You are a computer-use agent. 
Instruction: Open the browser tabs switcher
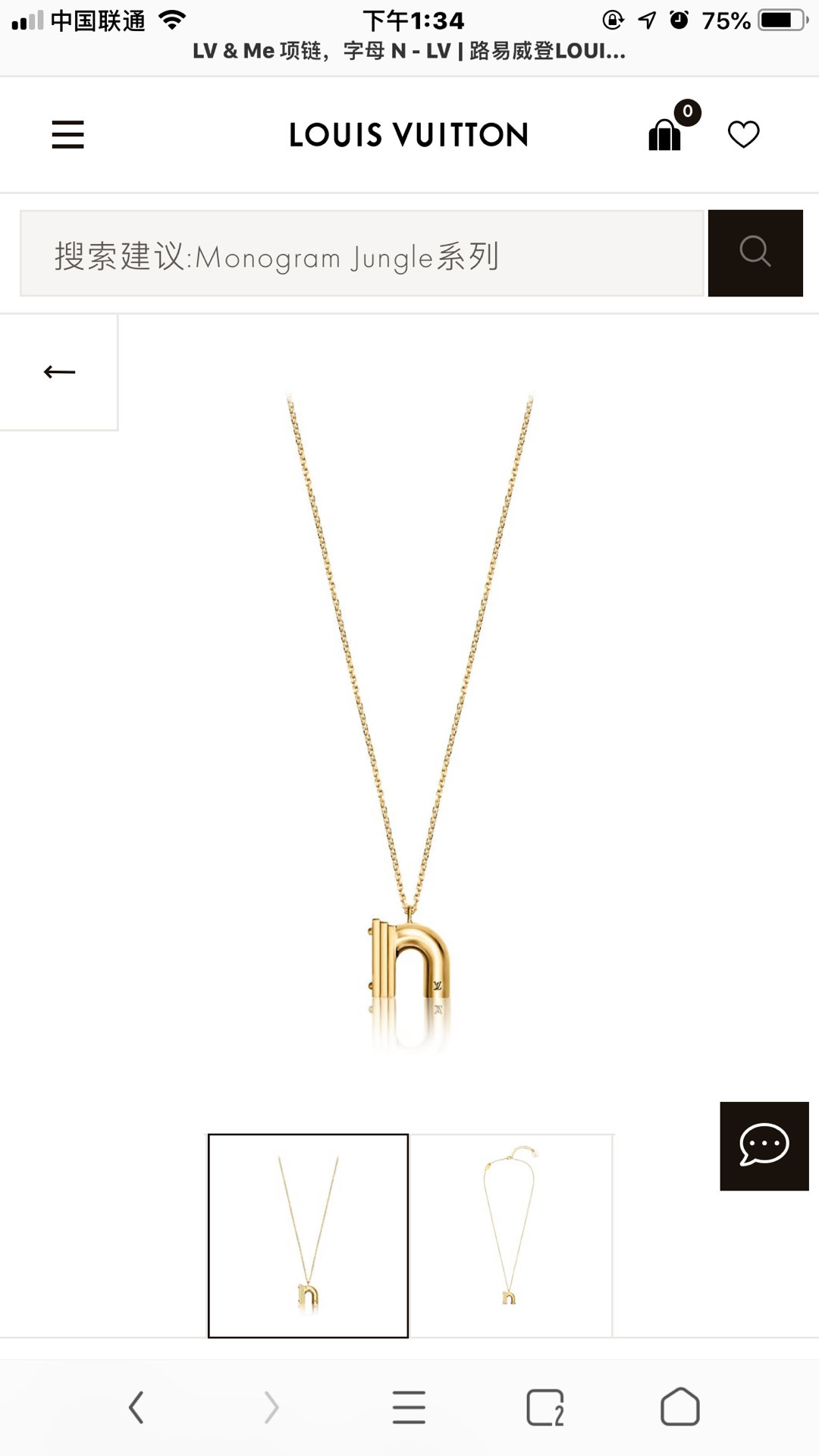click(x=545, y=1407)
